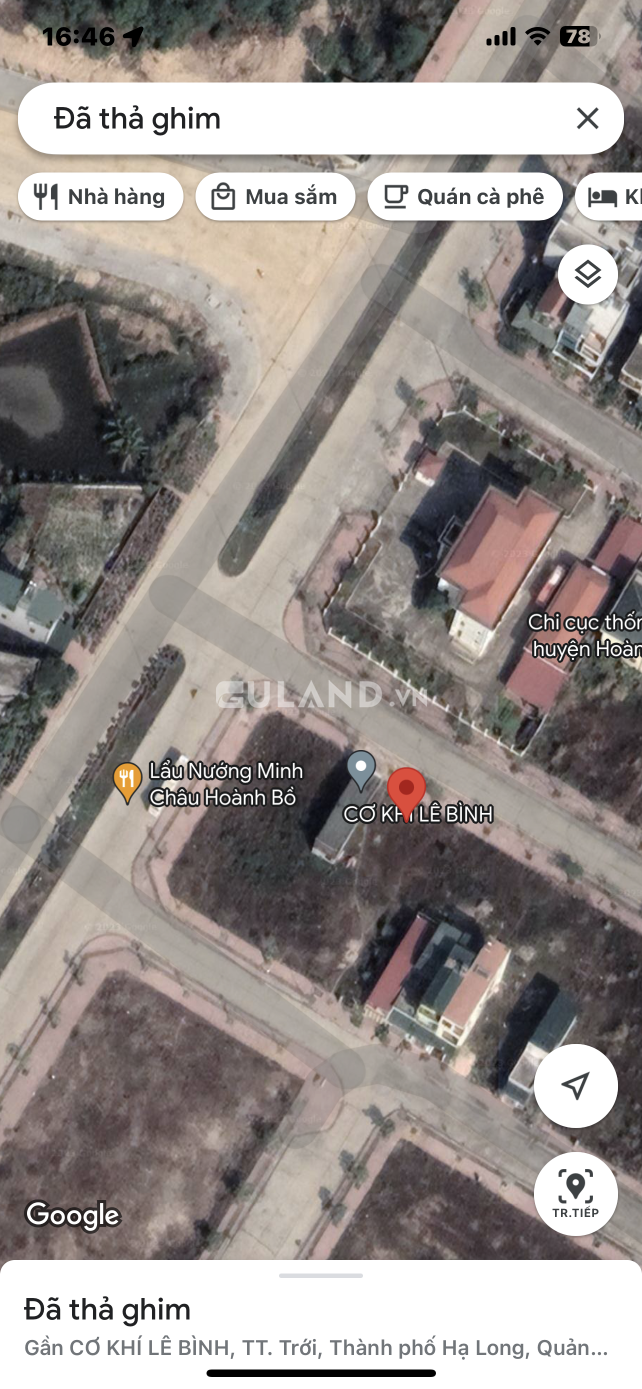The height and width of the screenshot is (1389, 642).
Task: Tap the CƠ KHÍ LÊ BÌNH place marker
Action: [x=361, y=772]
